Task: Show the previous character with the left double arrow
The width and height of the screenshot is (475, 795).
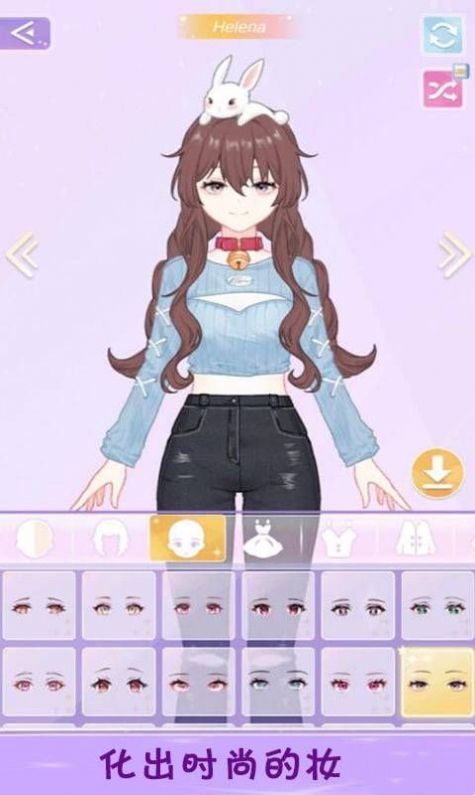Action: pos(23,255)
